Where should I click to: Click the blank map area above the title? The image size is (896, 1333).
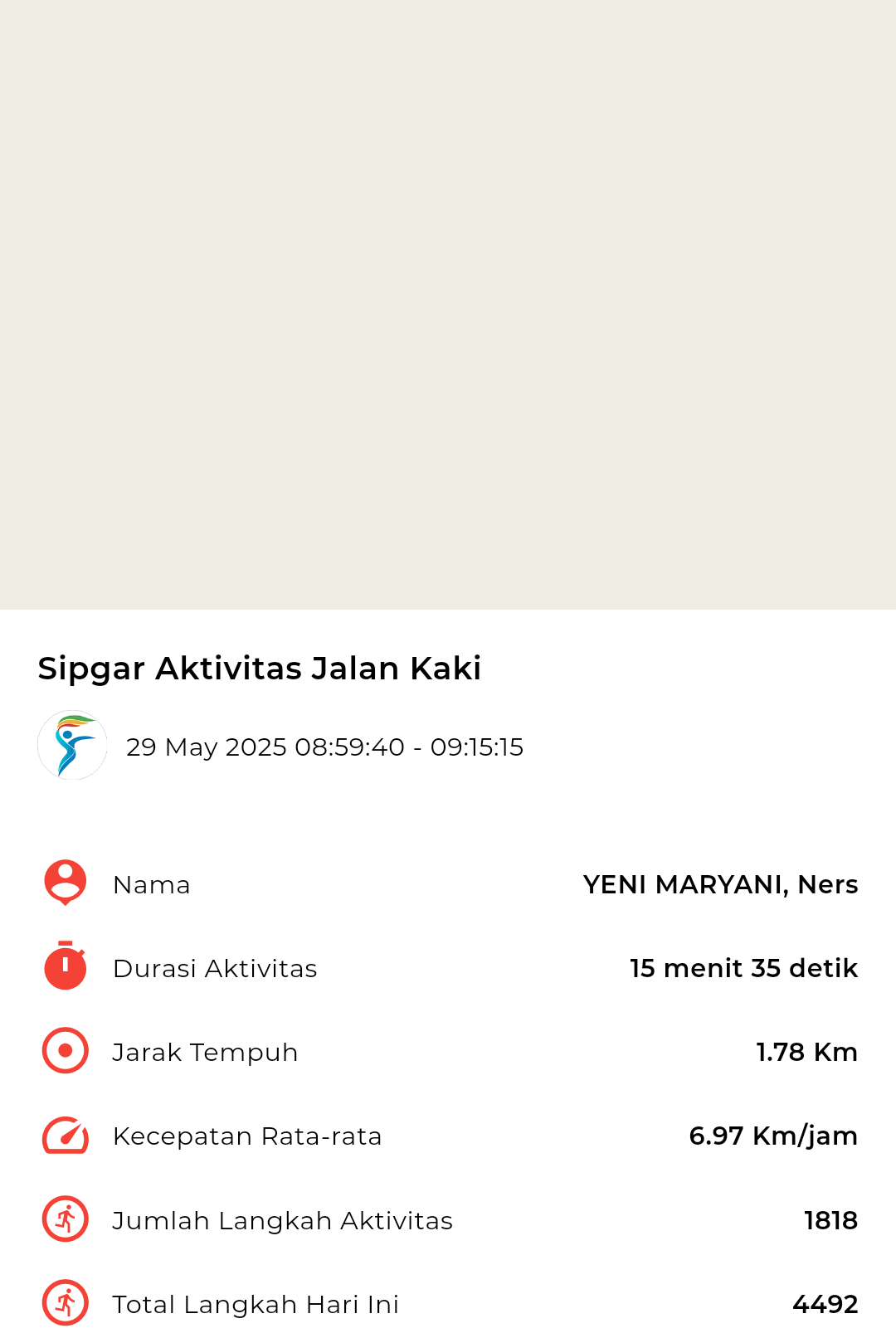coord(448,307)
